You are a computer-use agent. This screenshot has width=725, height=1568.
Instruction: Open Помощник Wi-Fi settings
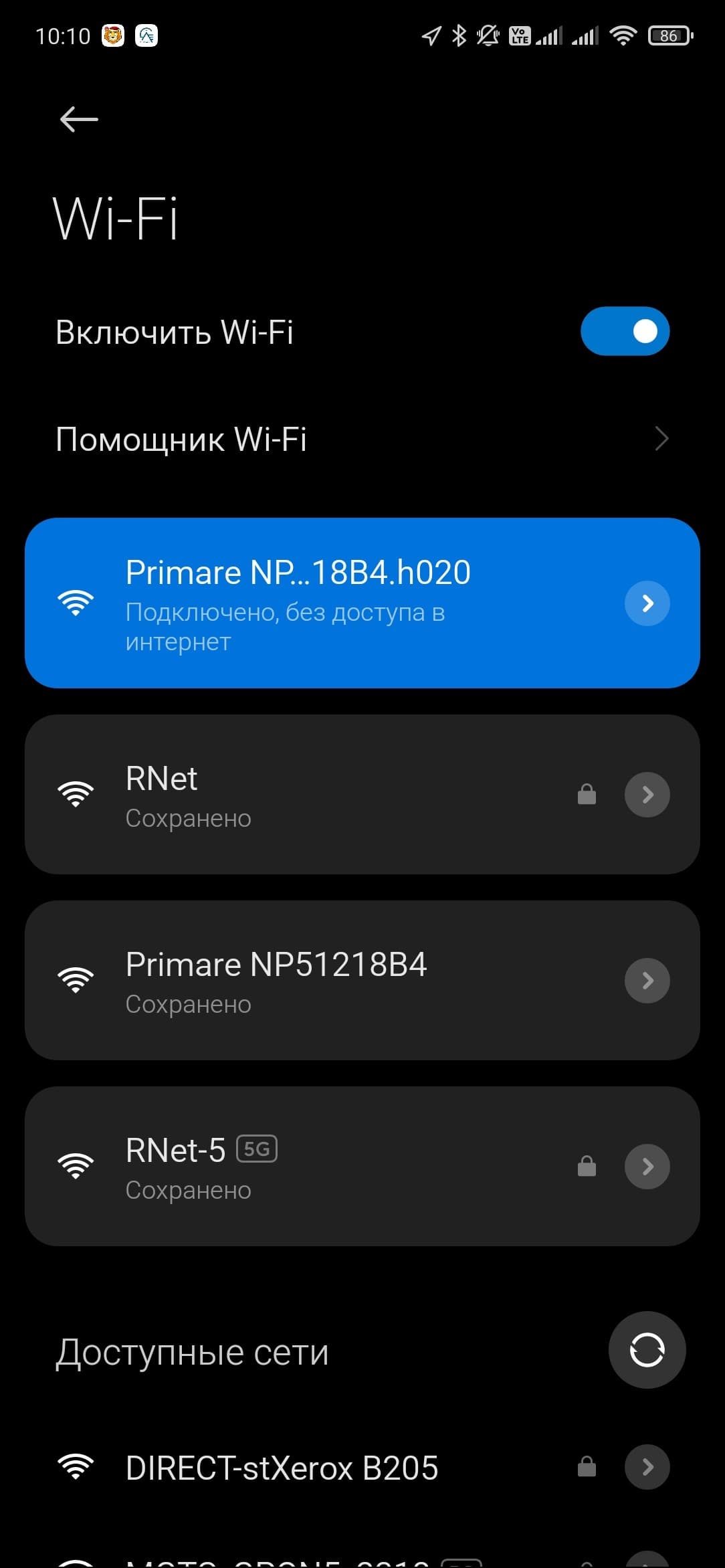361,439
